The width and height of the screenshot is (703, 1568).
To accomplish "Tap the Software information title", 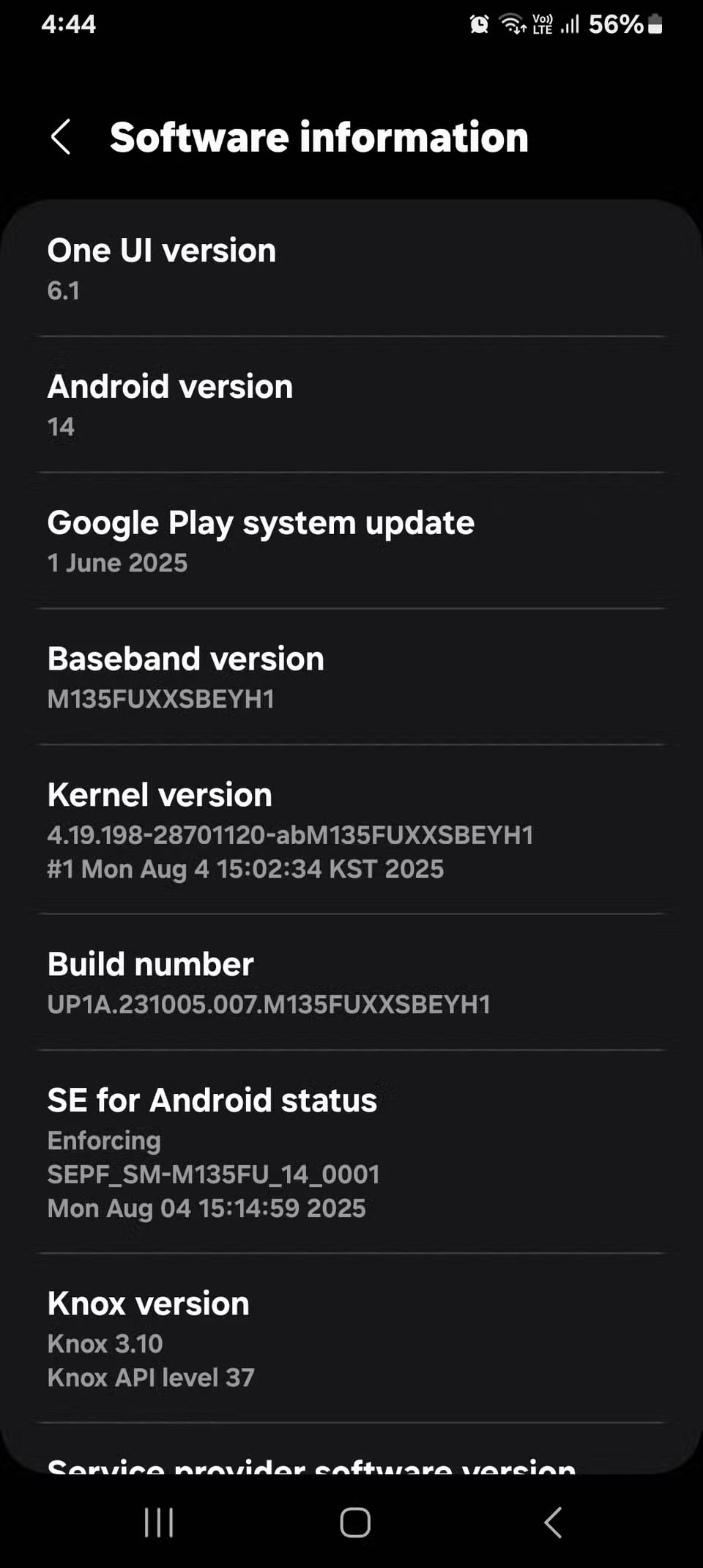I will pyautogui.click(x=319, y=137).
